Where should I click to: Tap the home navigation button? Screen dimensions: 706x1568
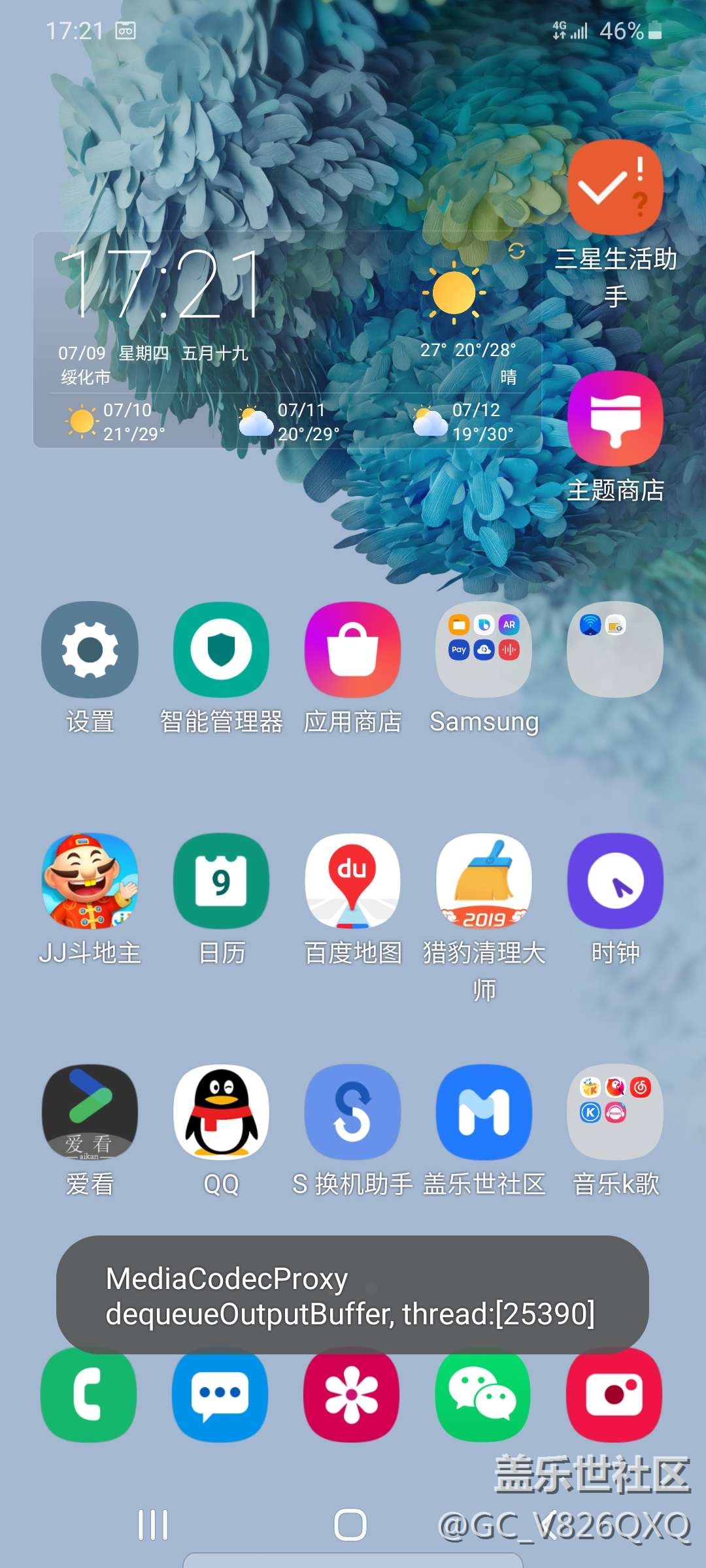(350, 1526)
